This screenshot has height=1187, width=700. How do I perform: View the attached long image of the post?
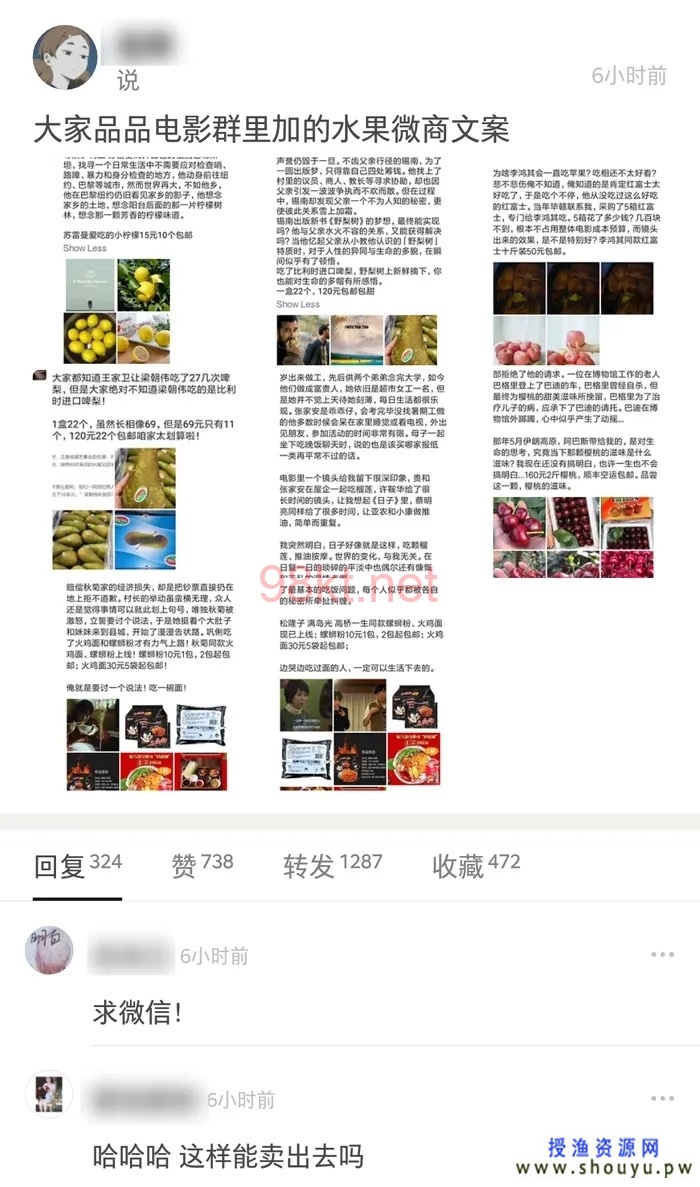click(350, 470)
